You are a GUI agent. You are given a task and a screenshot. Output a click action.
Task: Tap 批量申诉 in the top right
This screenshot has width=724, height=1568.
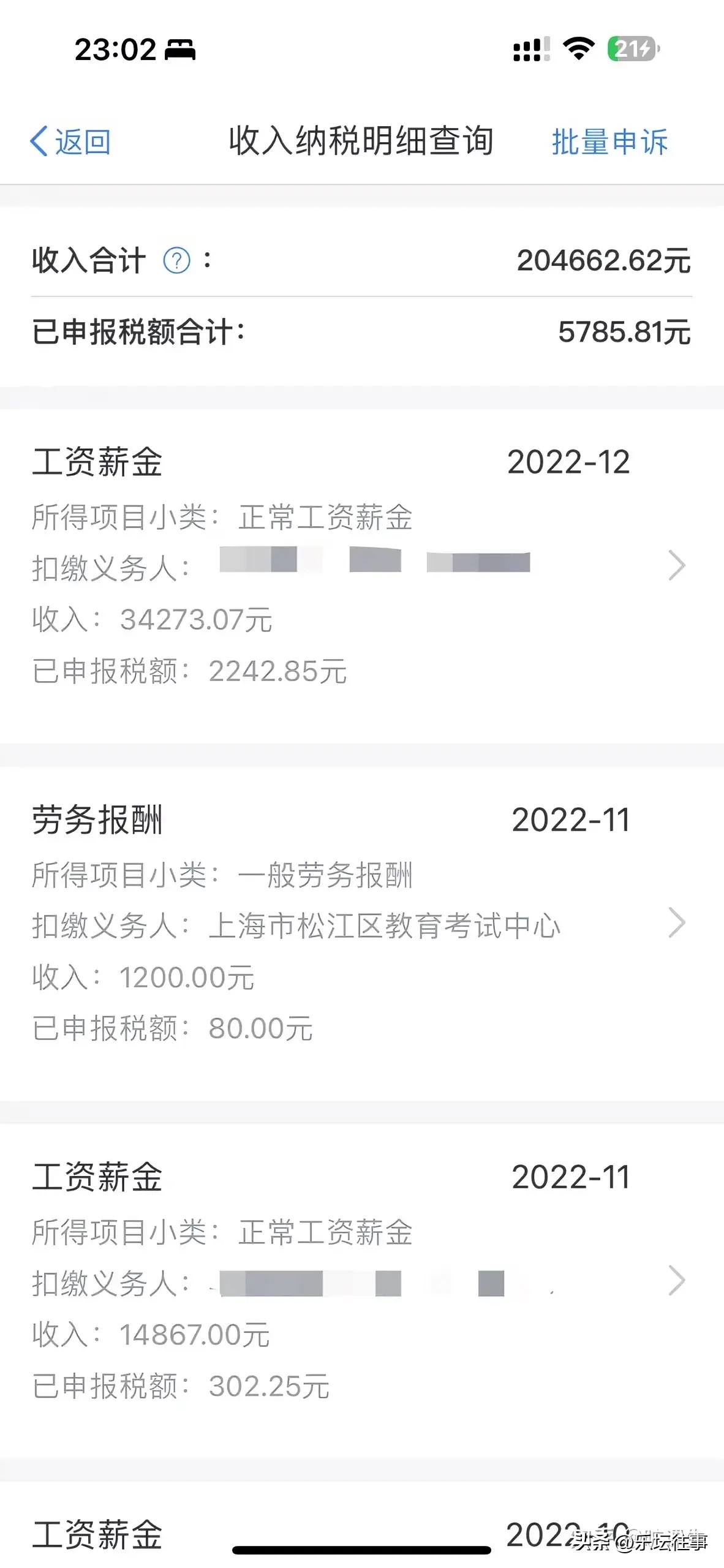point(609,142)
